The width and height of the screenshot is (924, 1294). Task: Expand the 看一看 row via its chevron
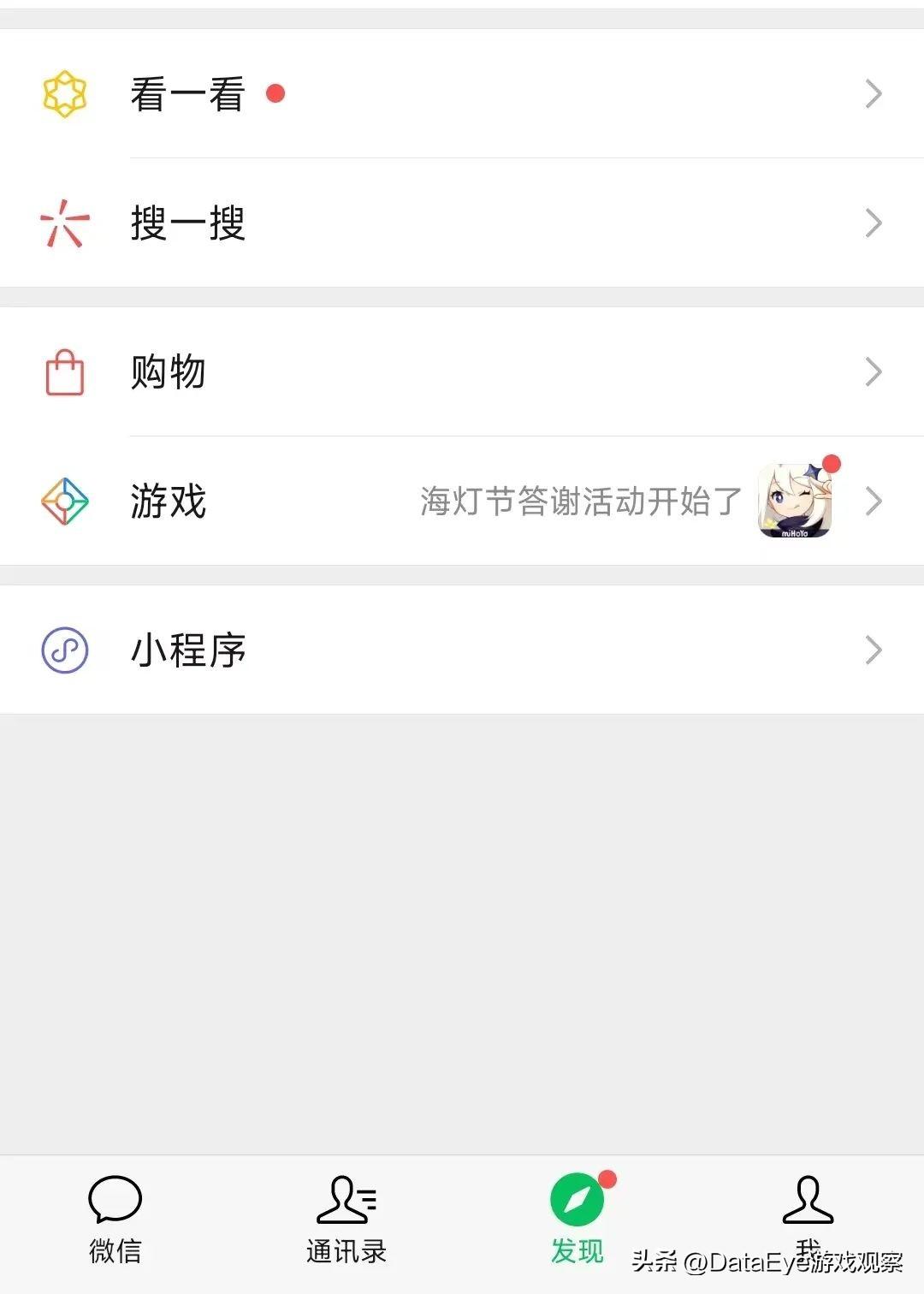click(873, 94)
